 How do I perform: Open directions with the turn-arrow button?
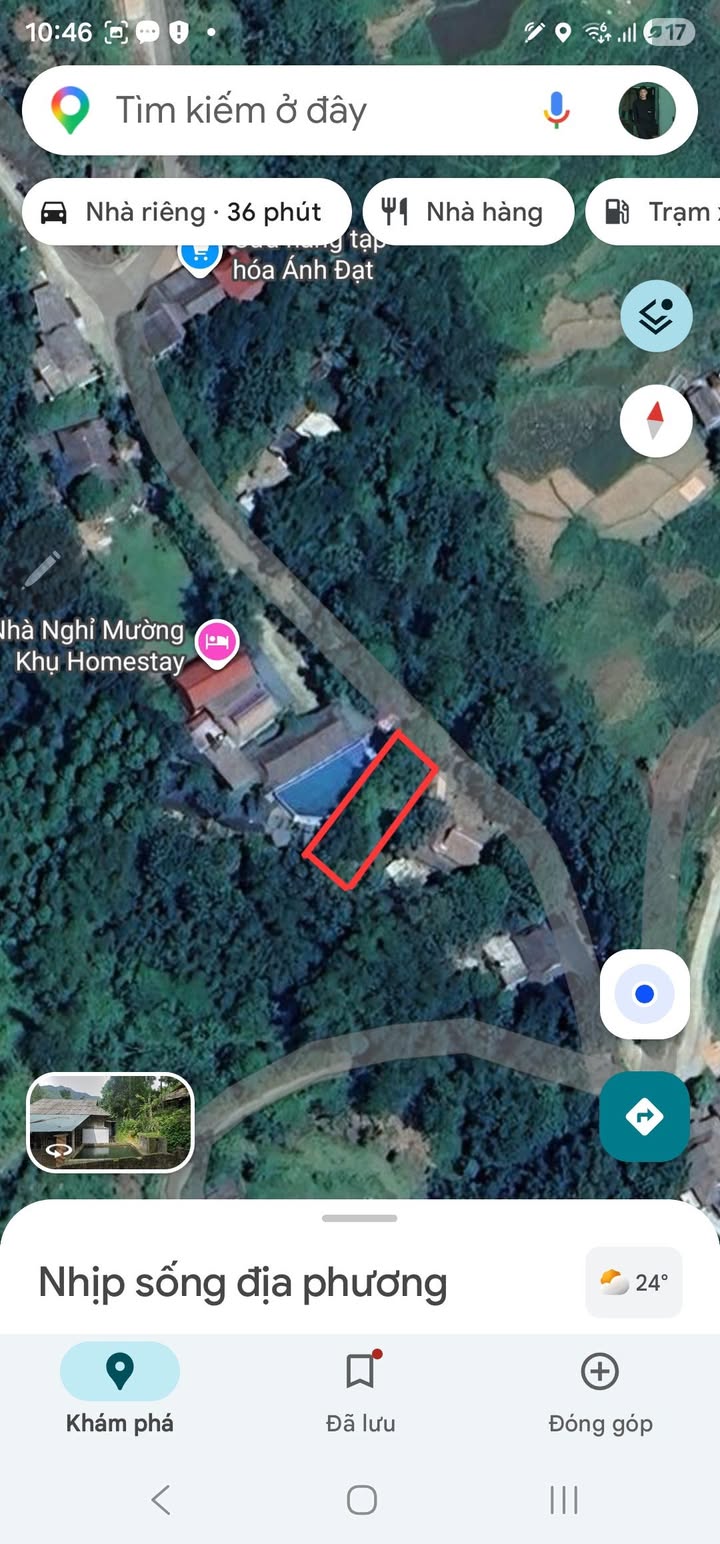[645, 1116]
